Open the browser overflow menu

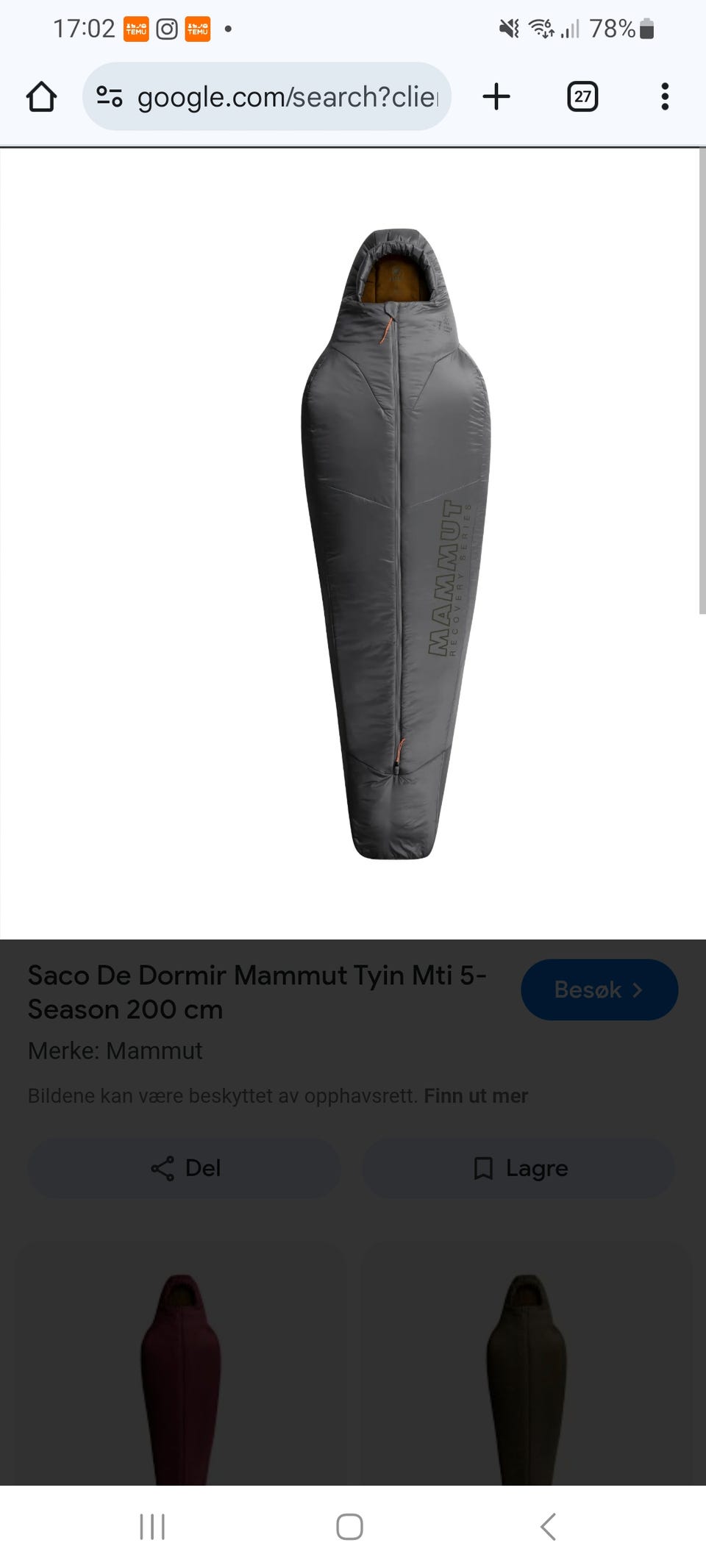pyautogui.click(x=665, y=96)
